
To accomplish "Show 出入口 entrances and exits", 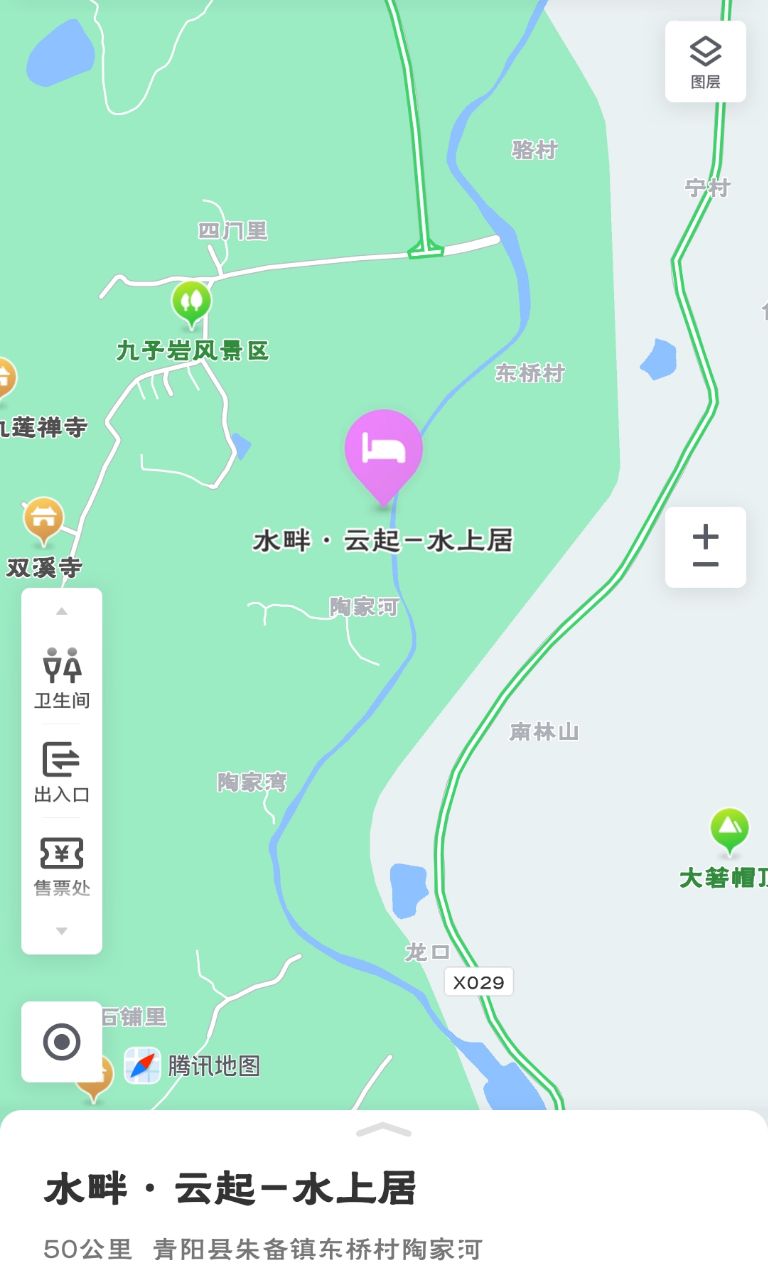I will (x=62, y=772).
